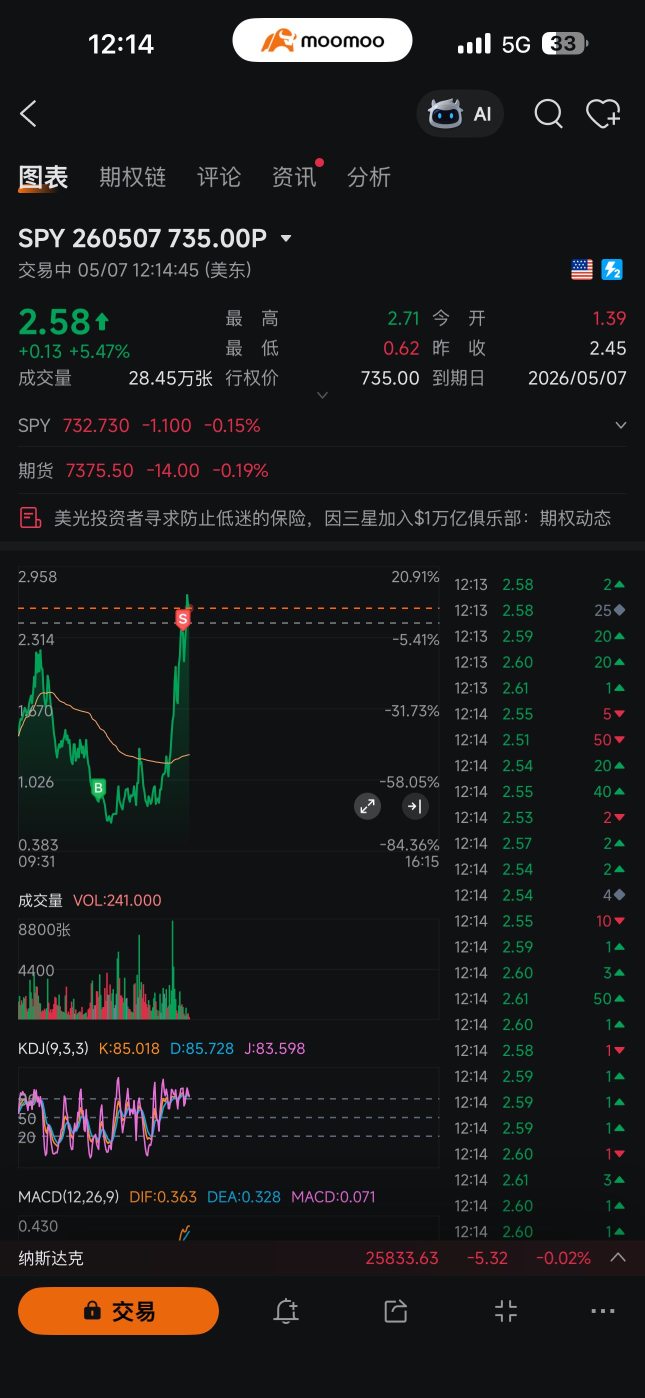Open the search icon
The width and height of the screenshot is (645, 1398).
548,114
